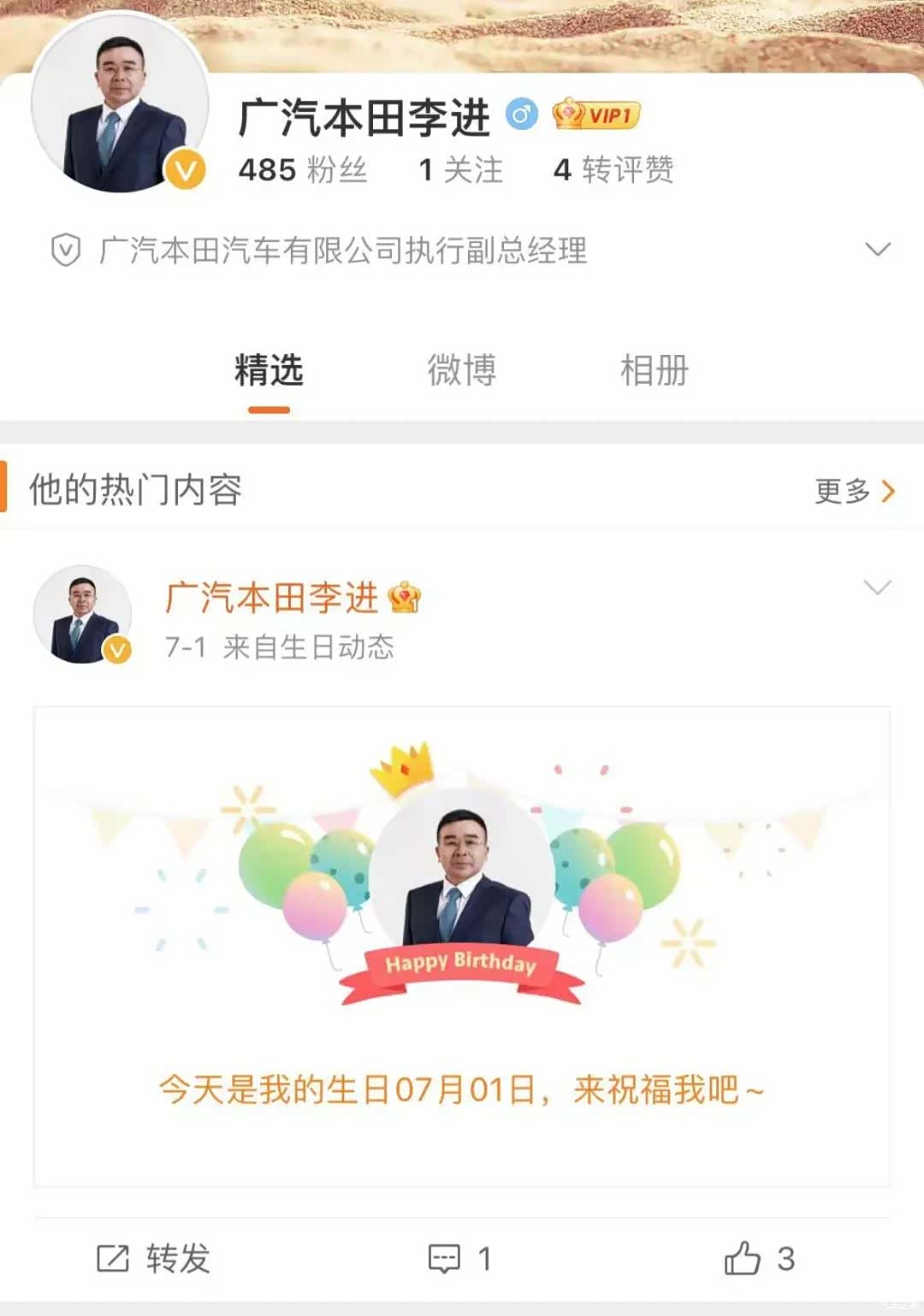The width and height of the screenshot is (924, 1316).
Task: Open 更多 hot content
Action: pyautogui.click(x=854, y=491)
